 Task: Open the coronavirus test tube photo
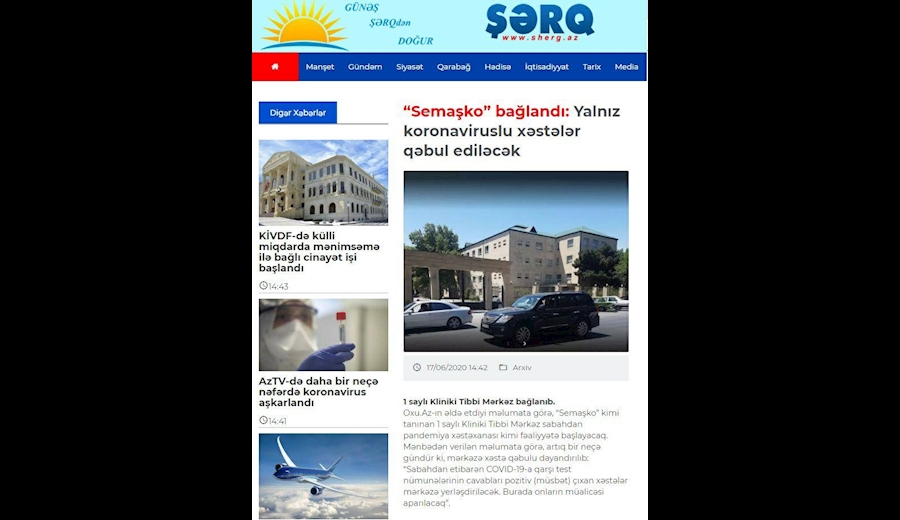click(323, 335)
